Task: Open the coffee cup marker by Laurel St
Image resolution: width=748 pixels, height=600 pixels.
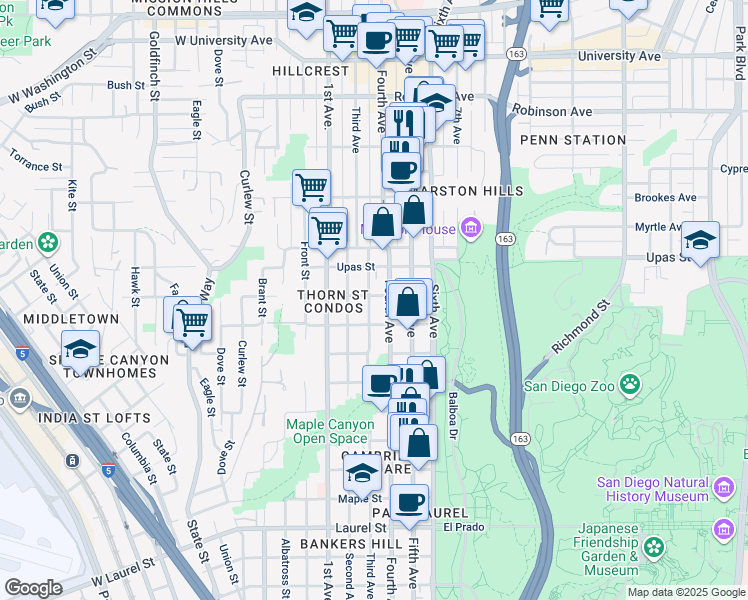Action: pyautogui.click(x=408, y=503)
